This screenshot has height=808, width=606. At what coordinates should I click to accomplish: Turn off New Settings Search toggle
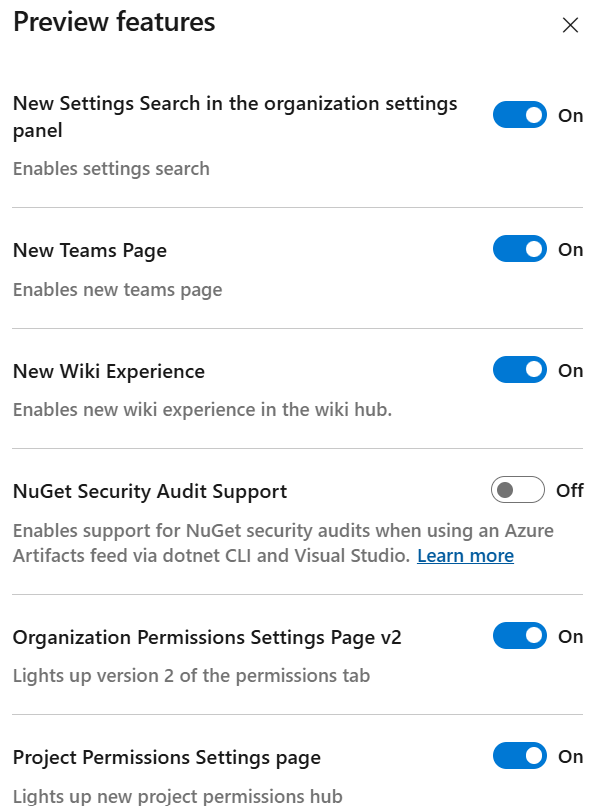pyautogui.click(x=520, y=115)
